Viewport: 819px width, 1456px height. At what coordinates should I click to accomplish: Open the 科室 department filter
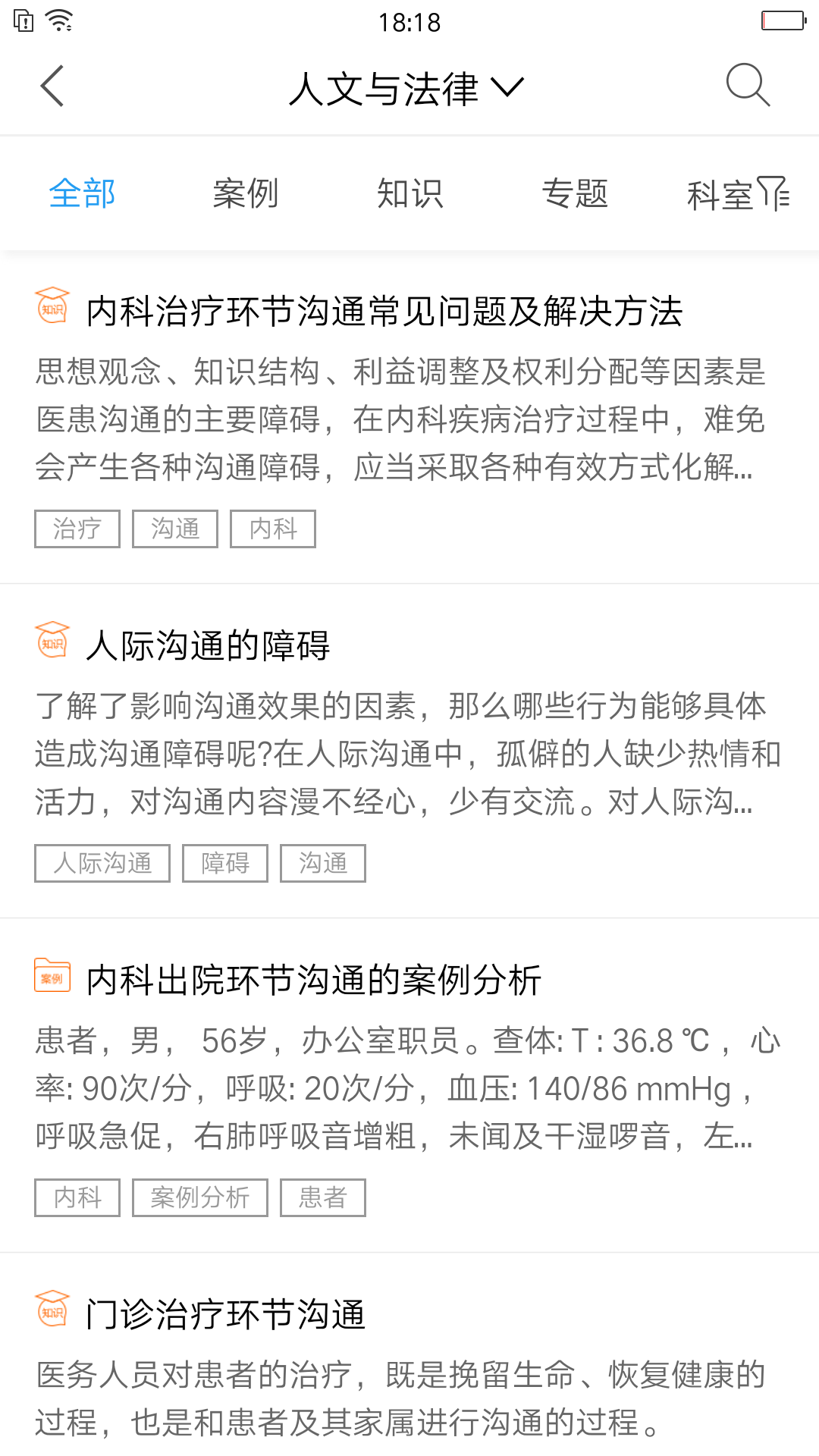737,194
